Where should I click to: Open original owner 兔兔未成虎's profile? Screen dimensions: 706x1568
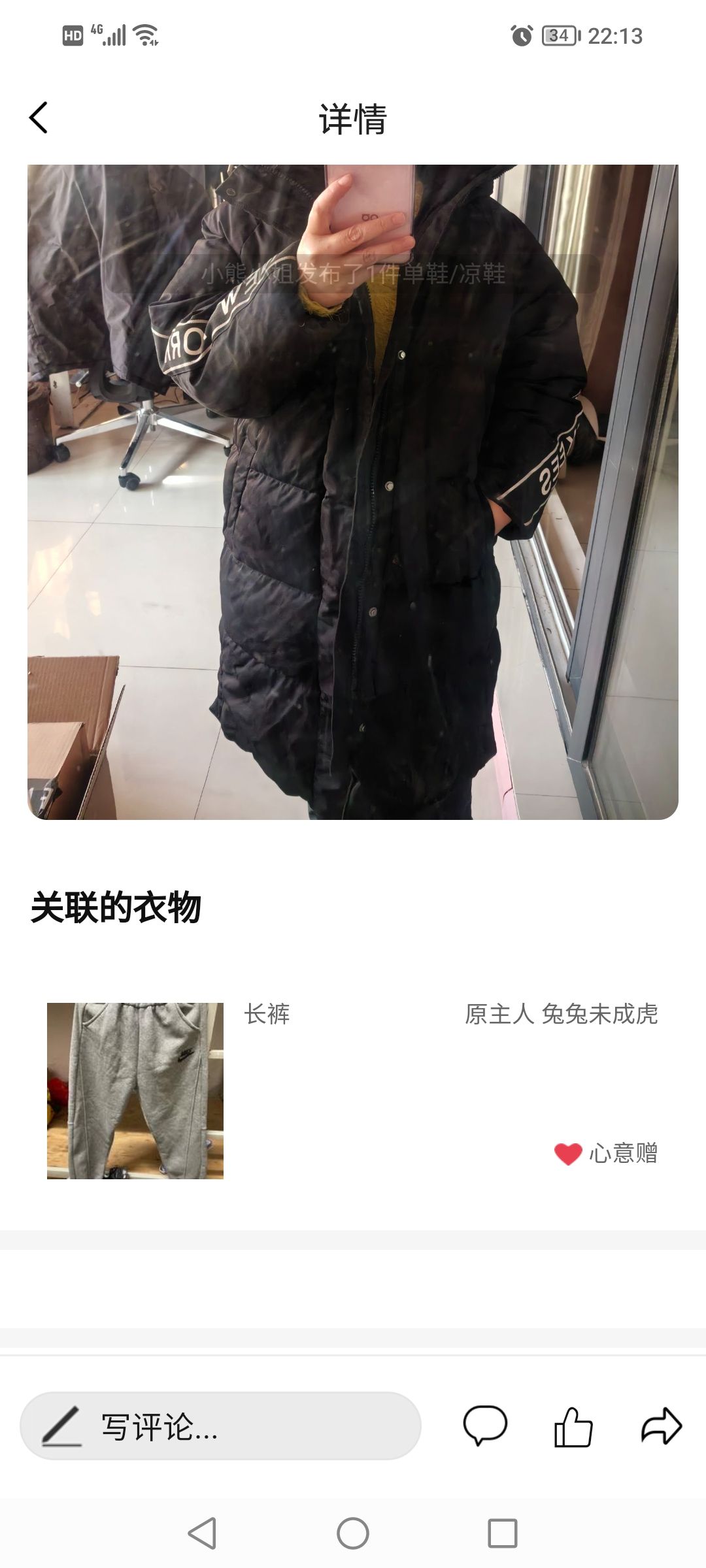pos(561,1014)
